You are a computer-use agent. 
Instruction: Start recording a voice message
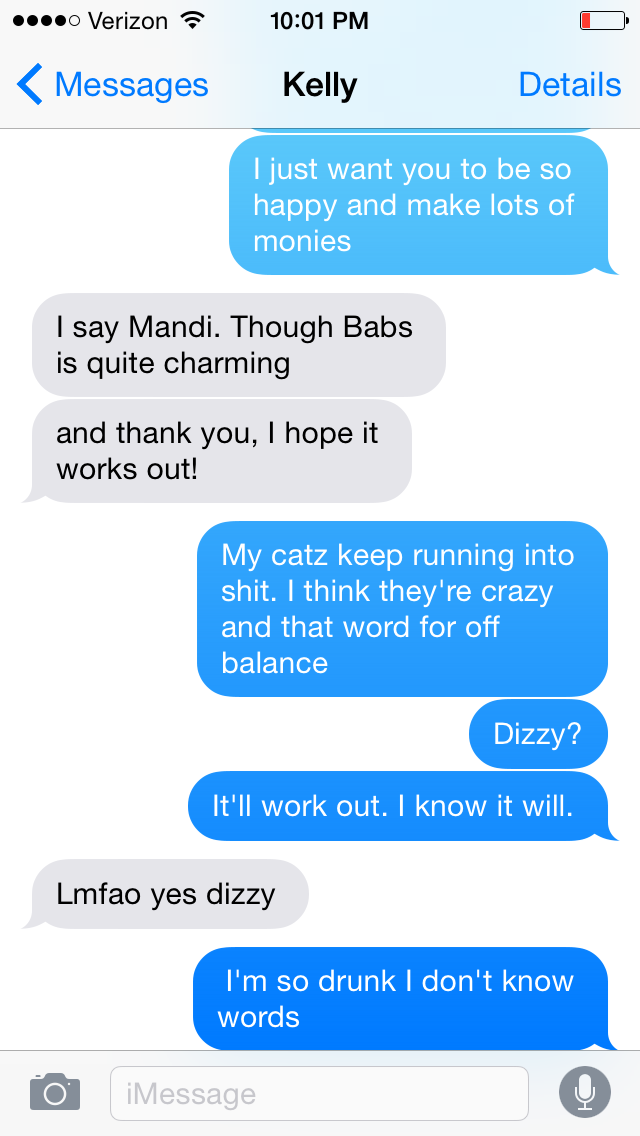(x=585, y=1092)
